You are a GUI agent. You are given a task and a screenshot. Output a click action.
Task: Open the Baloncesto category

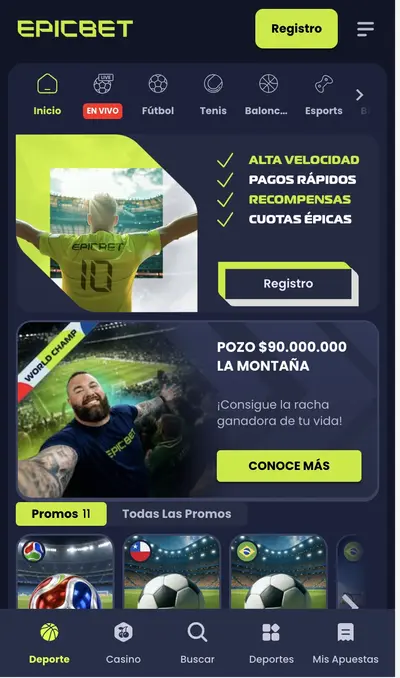[266, 95]
